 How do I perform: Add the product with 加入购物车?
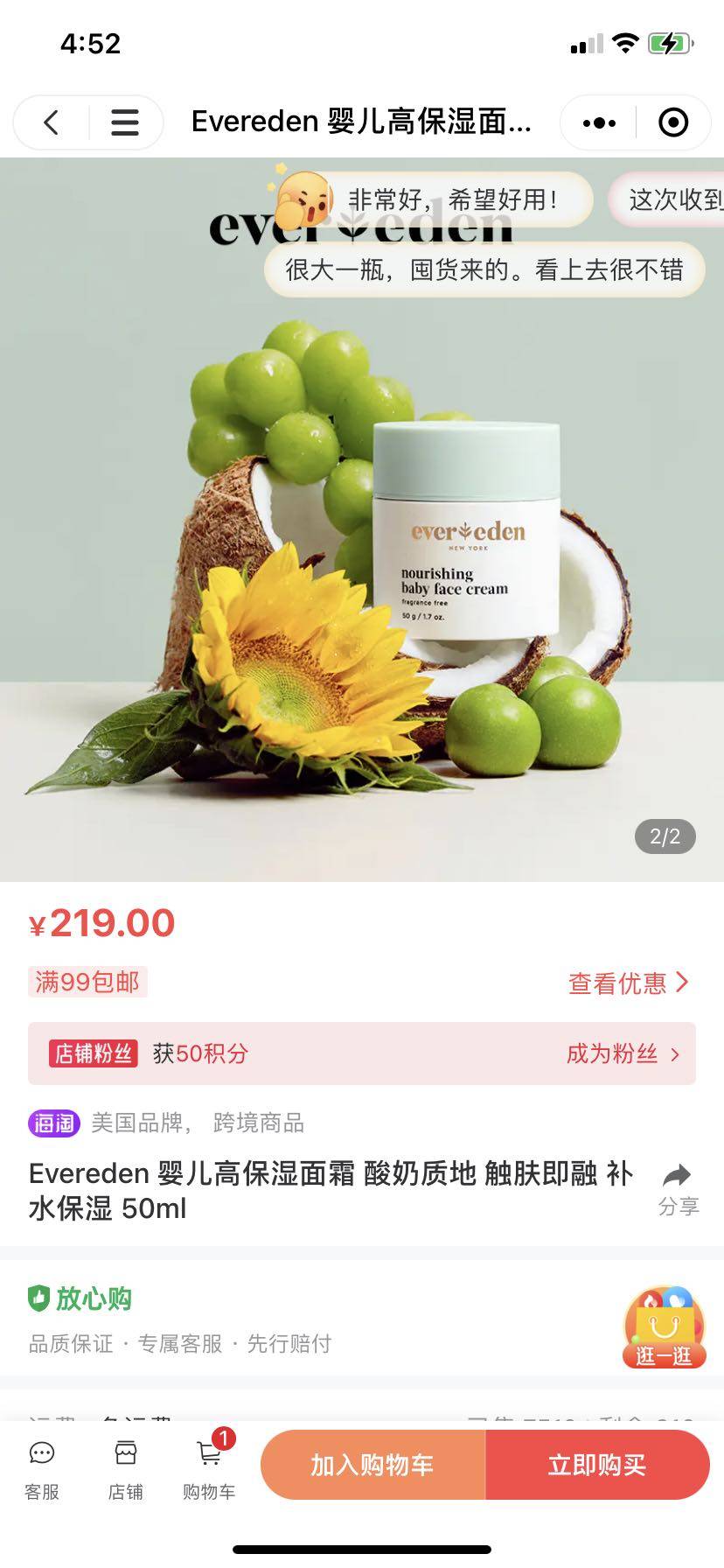372,1465
